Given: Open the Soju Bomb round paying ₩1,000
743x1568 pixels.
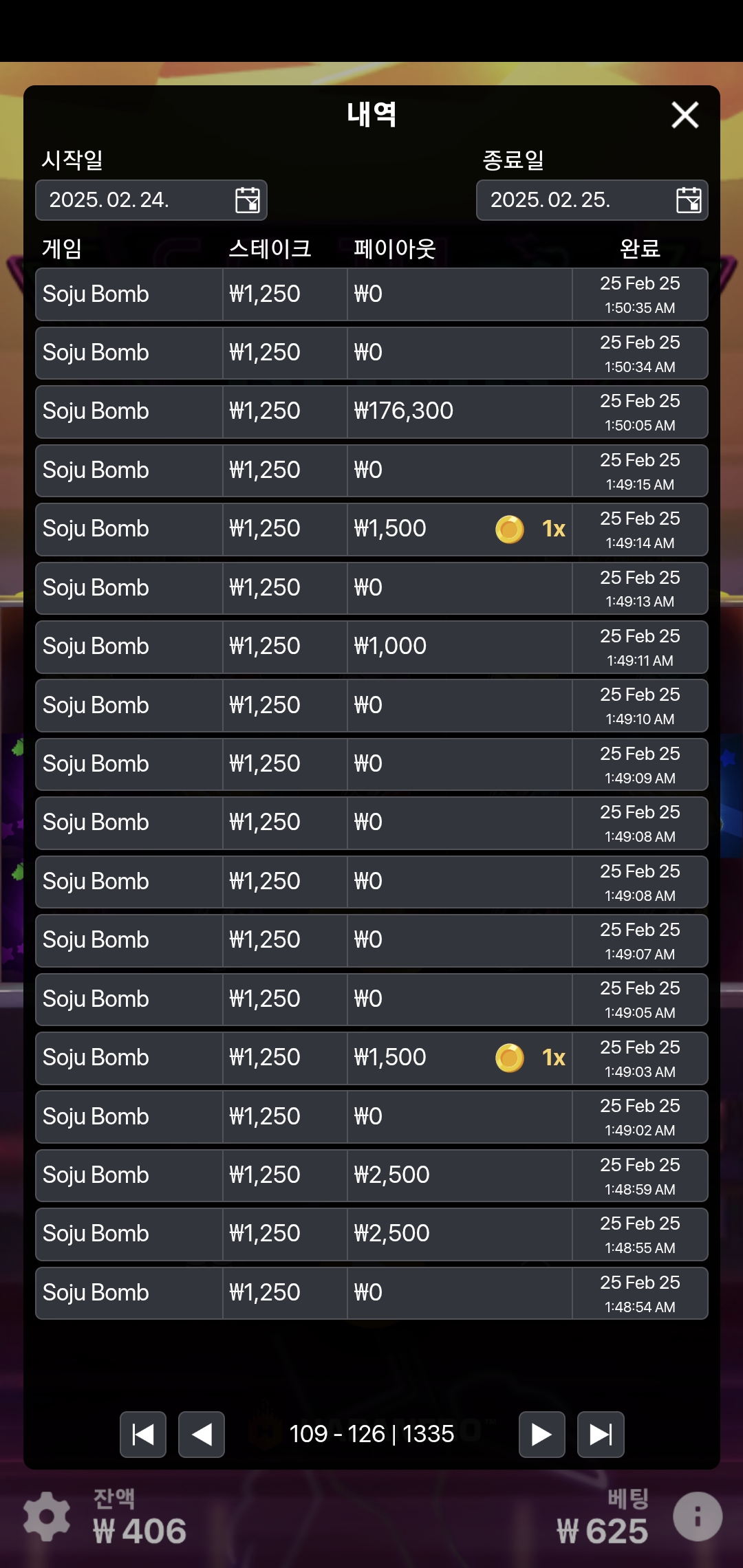Looking at the screenshot, I should coord(371,647).
